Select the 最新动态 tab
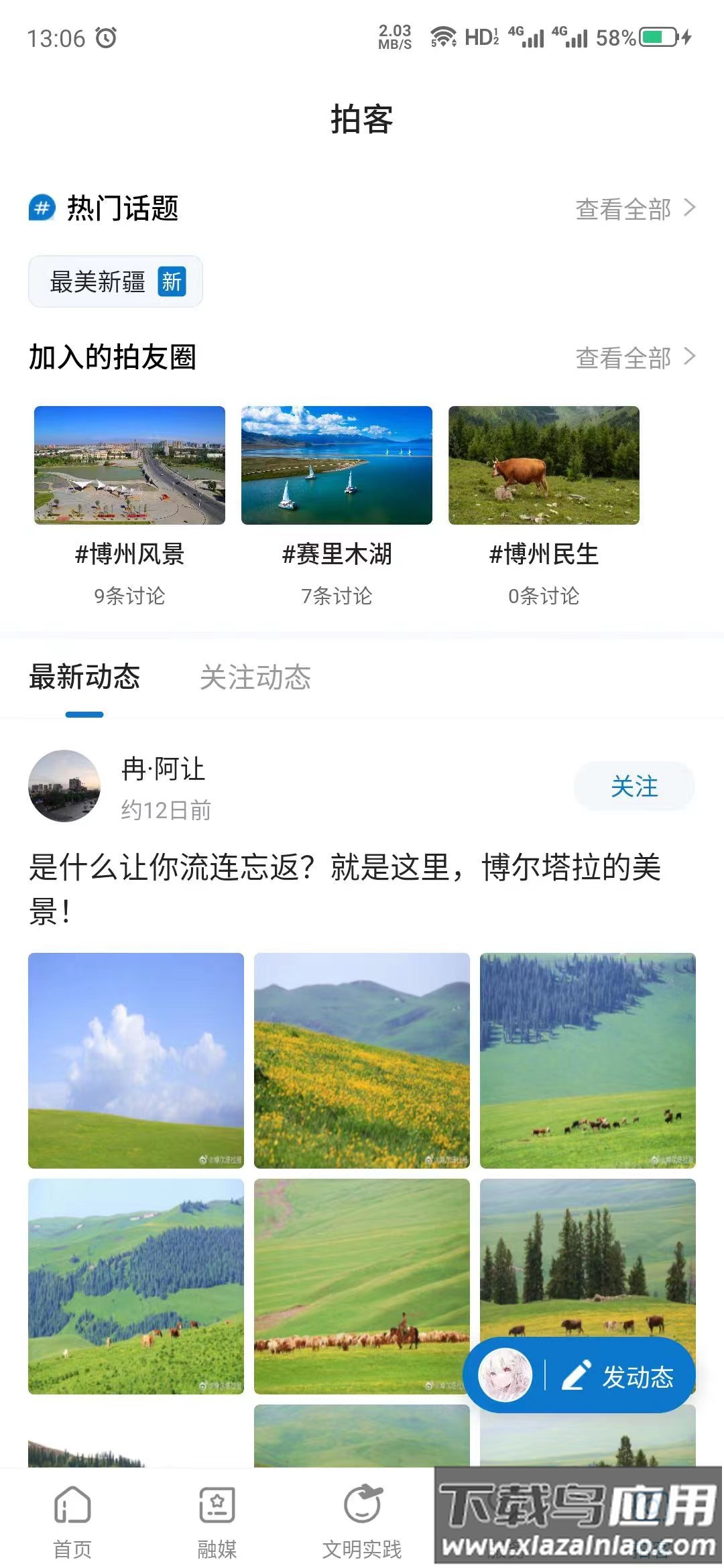The image size is (724, 1568). (x=84, y=678)
